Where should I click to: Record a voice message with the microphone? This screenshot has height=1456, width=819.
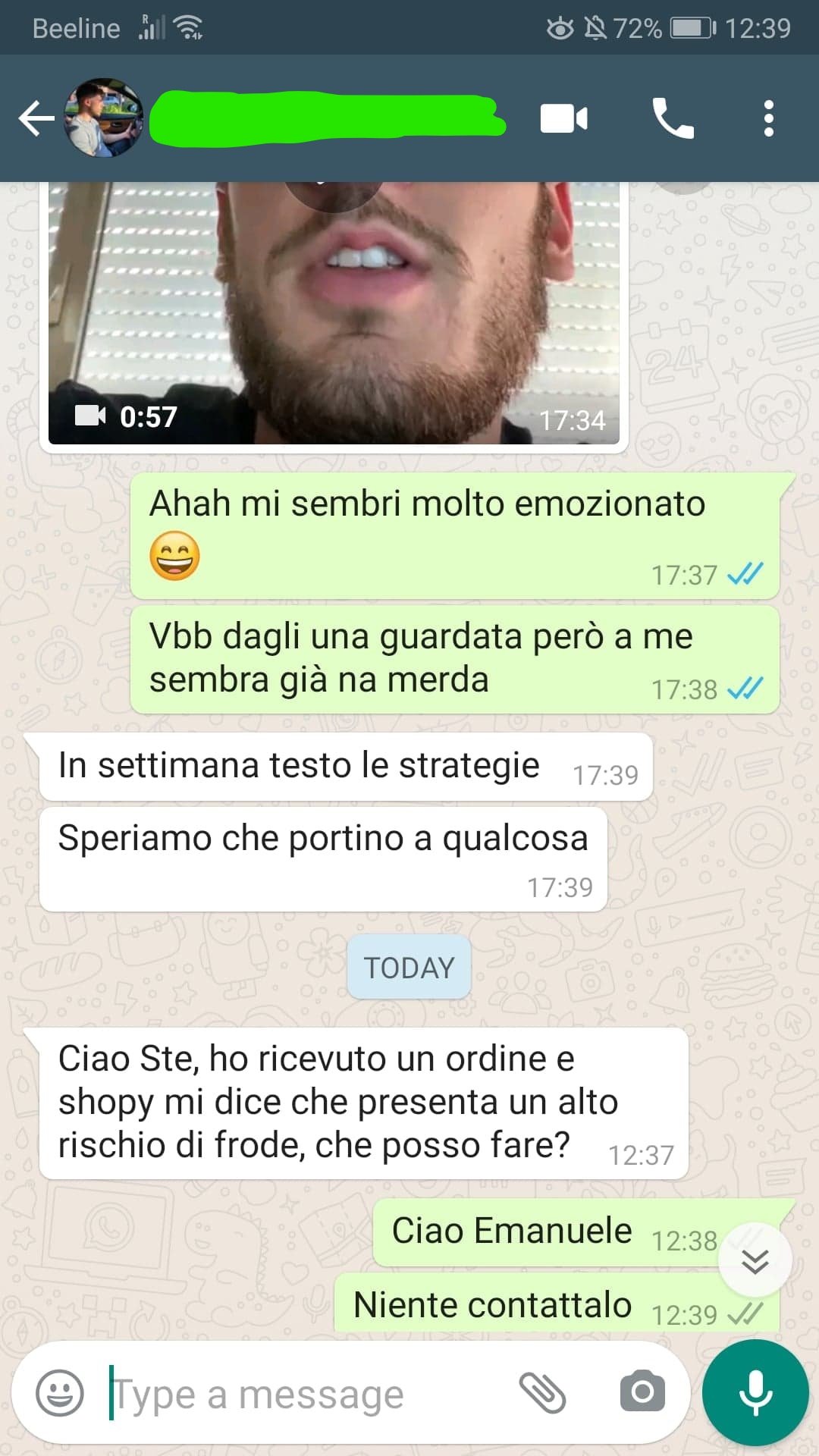[755, 1392]
